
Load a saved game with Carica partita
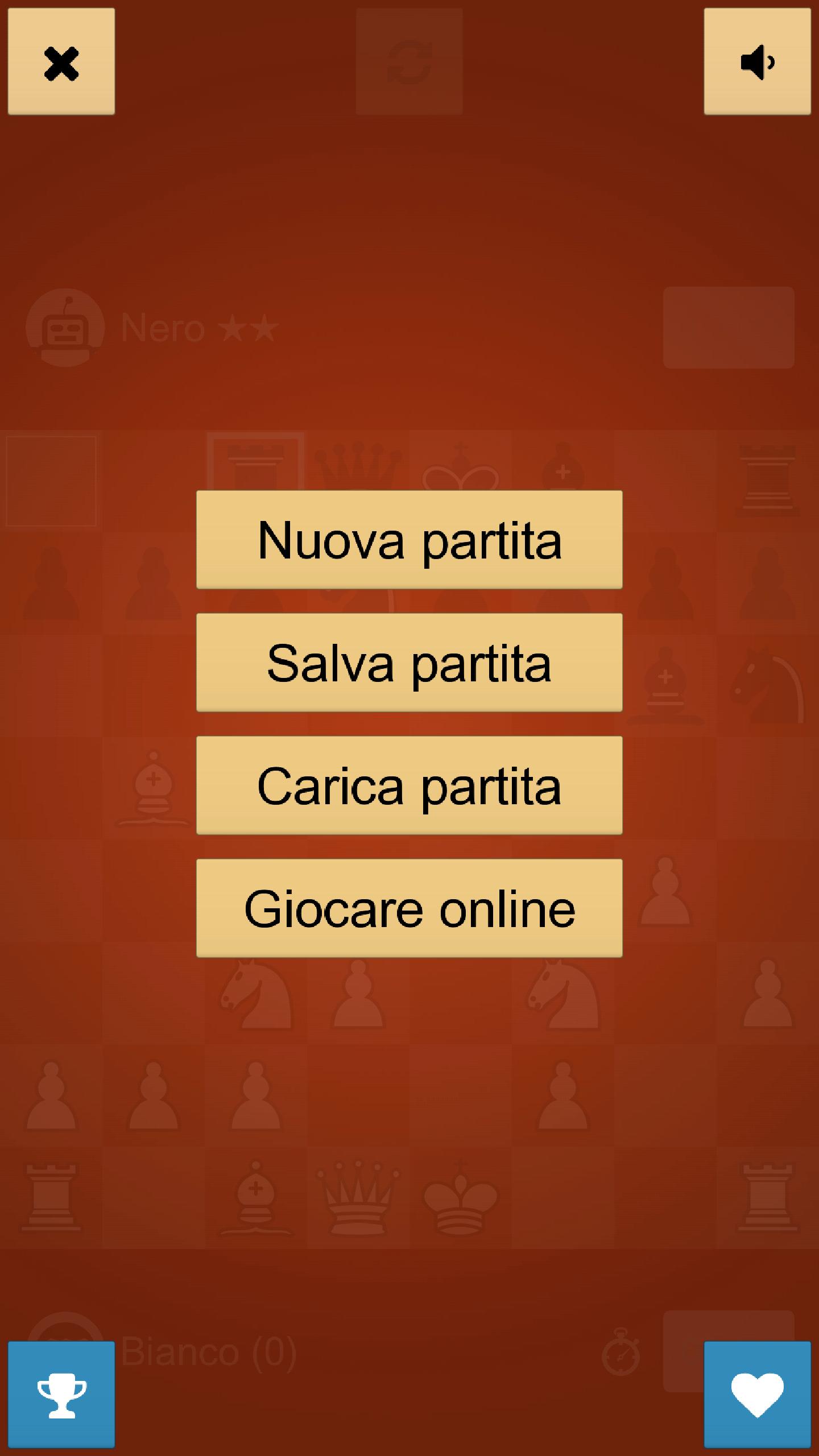[x=409, y=785]
